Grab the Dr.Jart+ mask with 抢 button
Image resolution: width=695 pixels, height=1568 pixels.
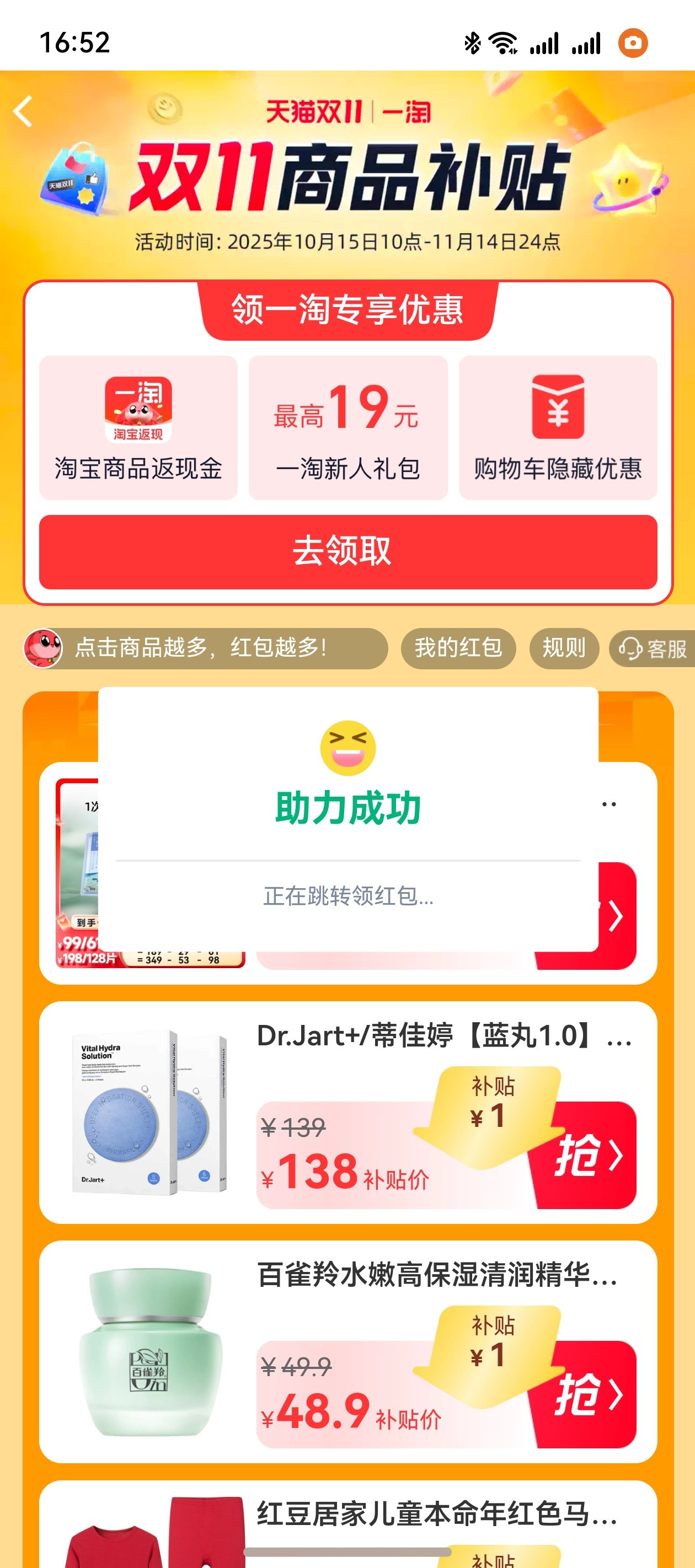click(587, 1155)
